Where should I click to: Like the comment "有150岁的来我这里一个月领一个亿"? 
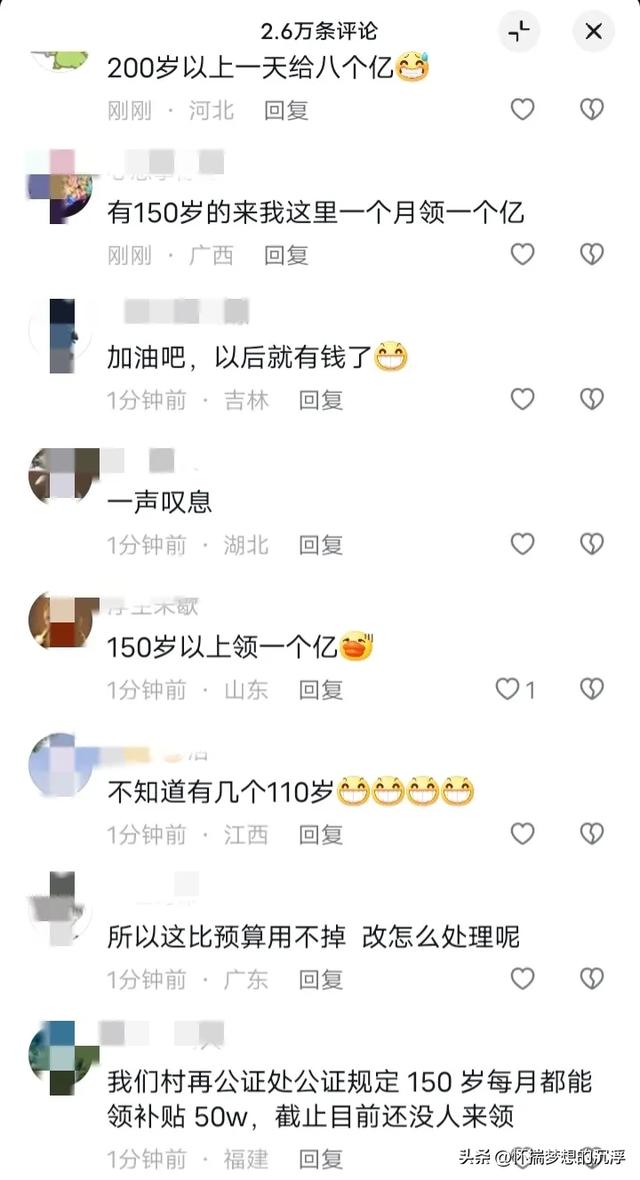tap(523, 254)
